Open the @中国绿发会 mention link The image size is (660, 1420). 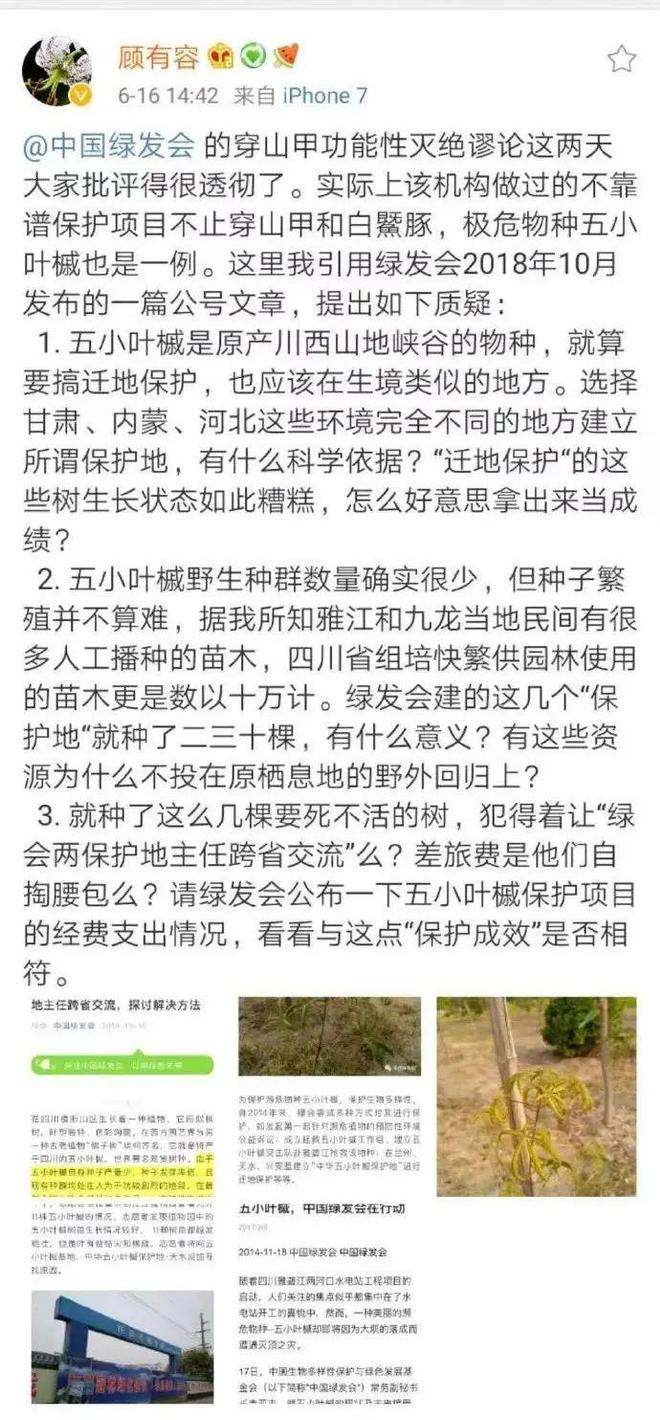coord(109,147)
